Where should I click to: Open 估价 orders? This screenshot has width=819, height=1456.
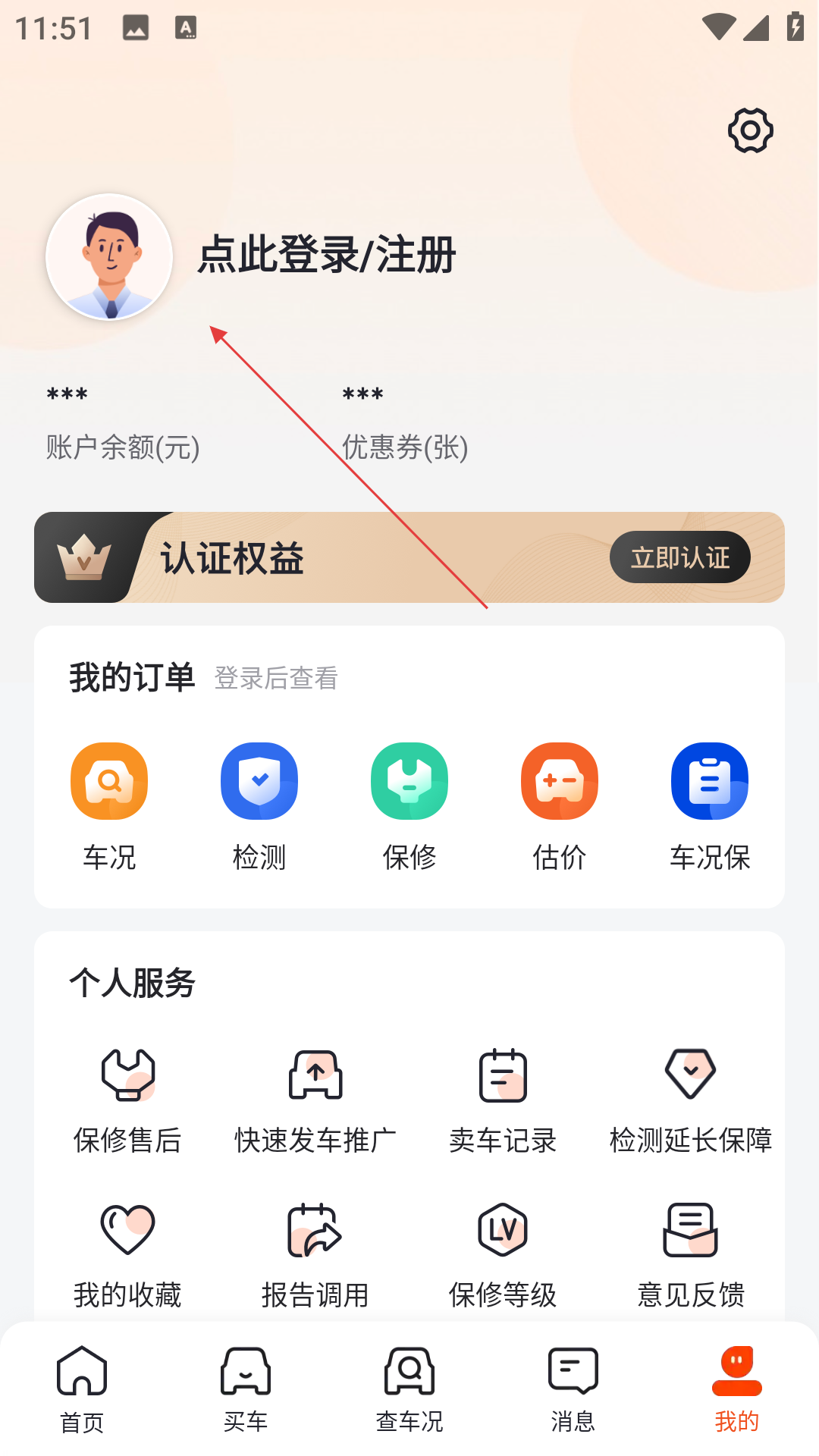(x=560, y=807)
